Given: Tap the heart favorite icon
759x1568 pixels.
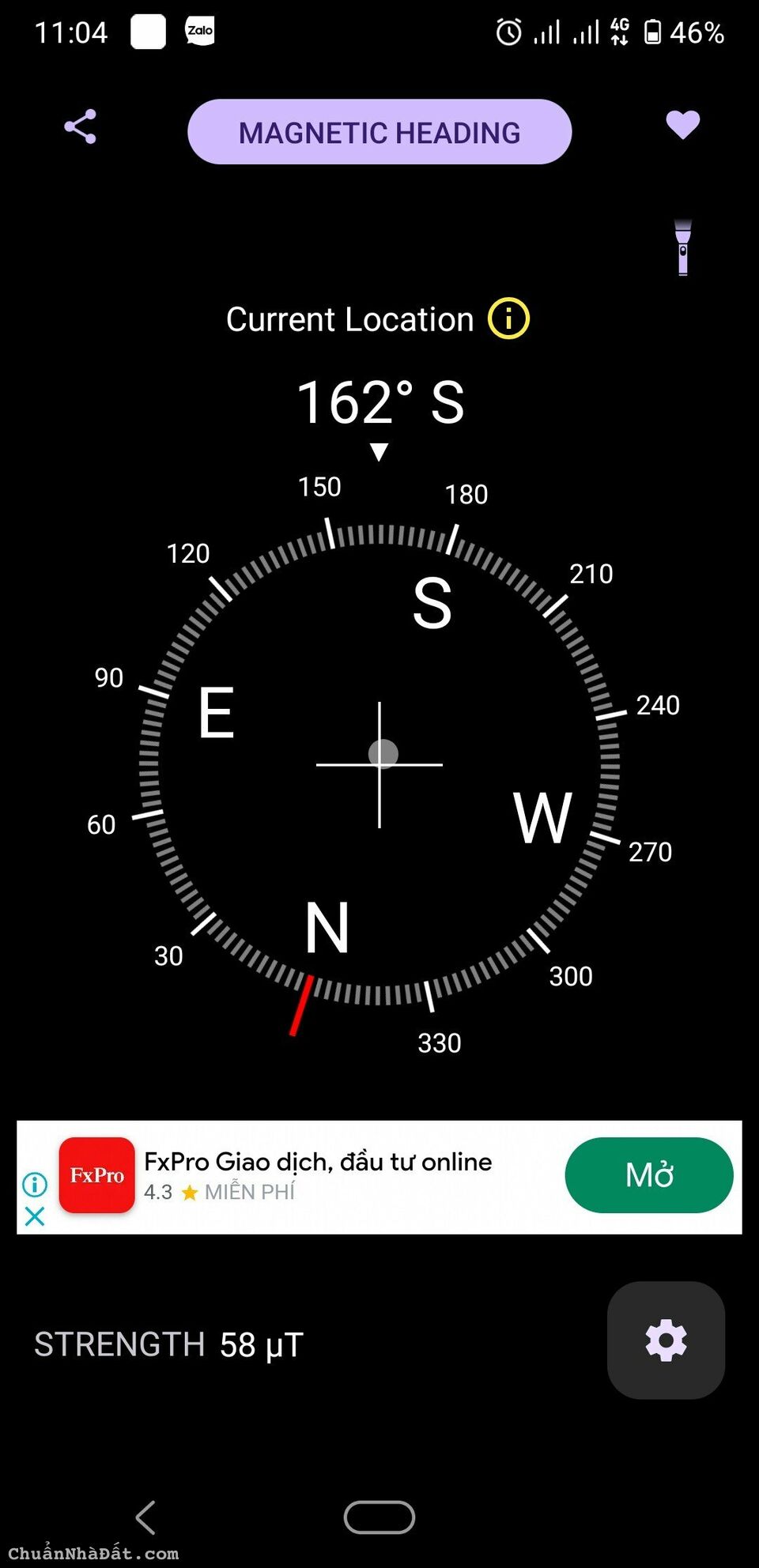Looking at the screenshot, I should pos(682,125).
